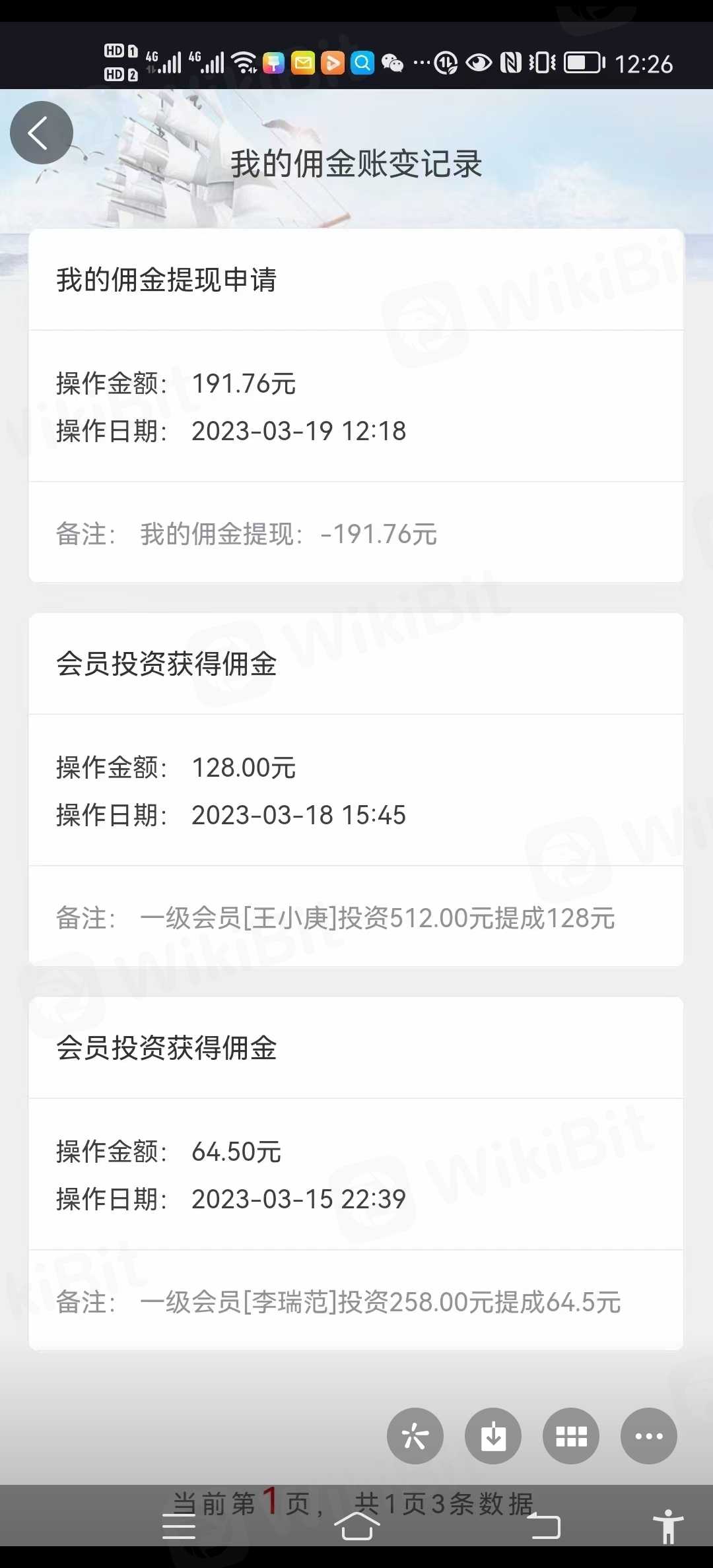This screenshot has height=1568, width=713.
Task: Open the floating three-dots more button
Action: click(x=649, y=1436)
